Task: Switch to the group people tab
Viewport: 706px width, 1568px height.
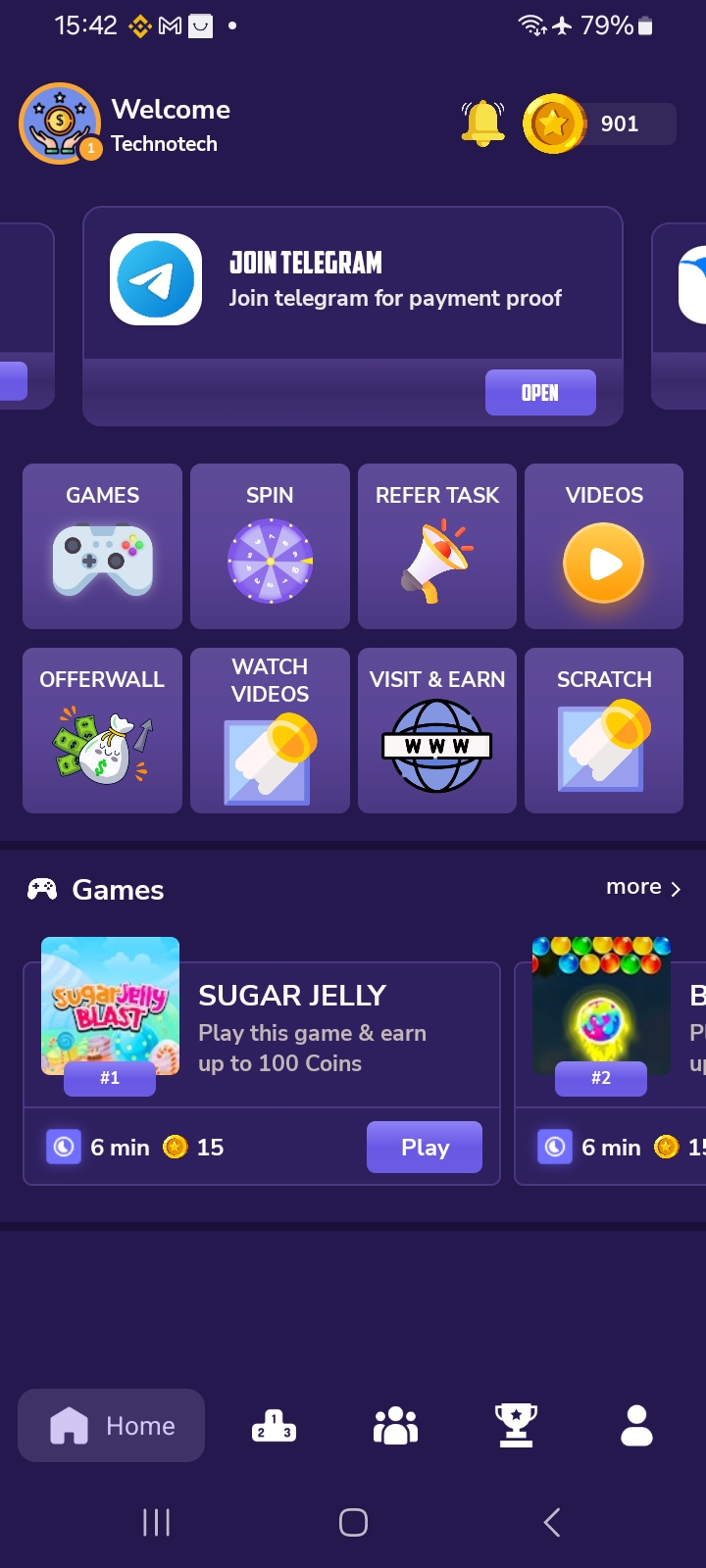Action: (x=396, y=1426)
